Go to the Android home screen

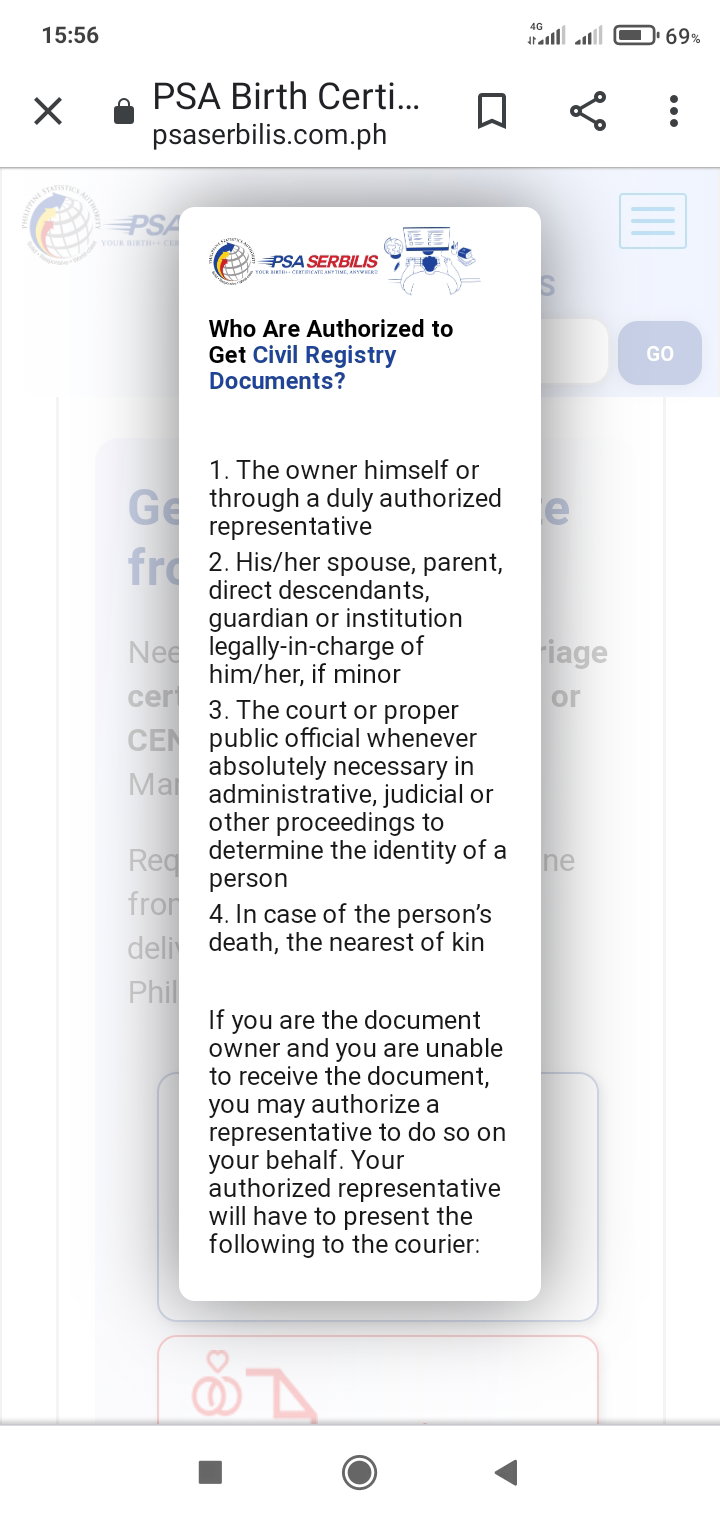click(359, 1472)
